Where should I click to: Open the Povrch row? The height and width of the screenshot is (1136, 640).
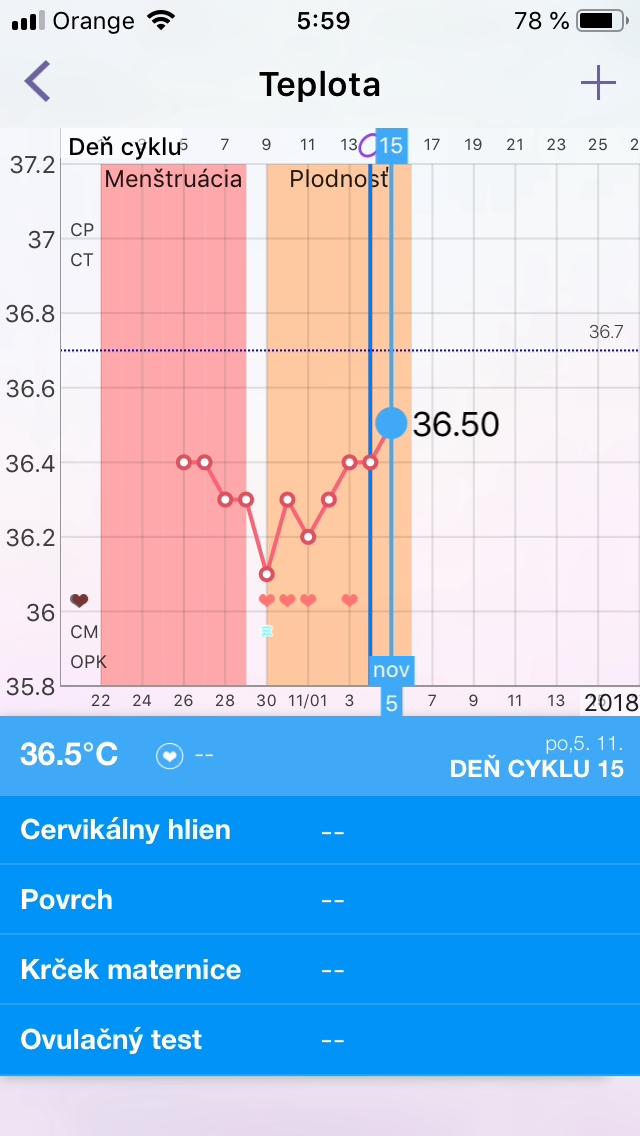click(x=320, y=900)
